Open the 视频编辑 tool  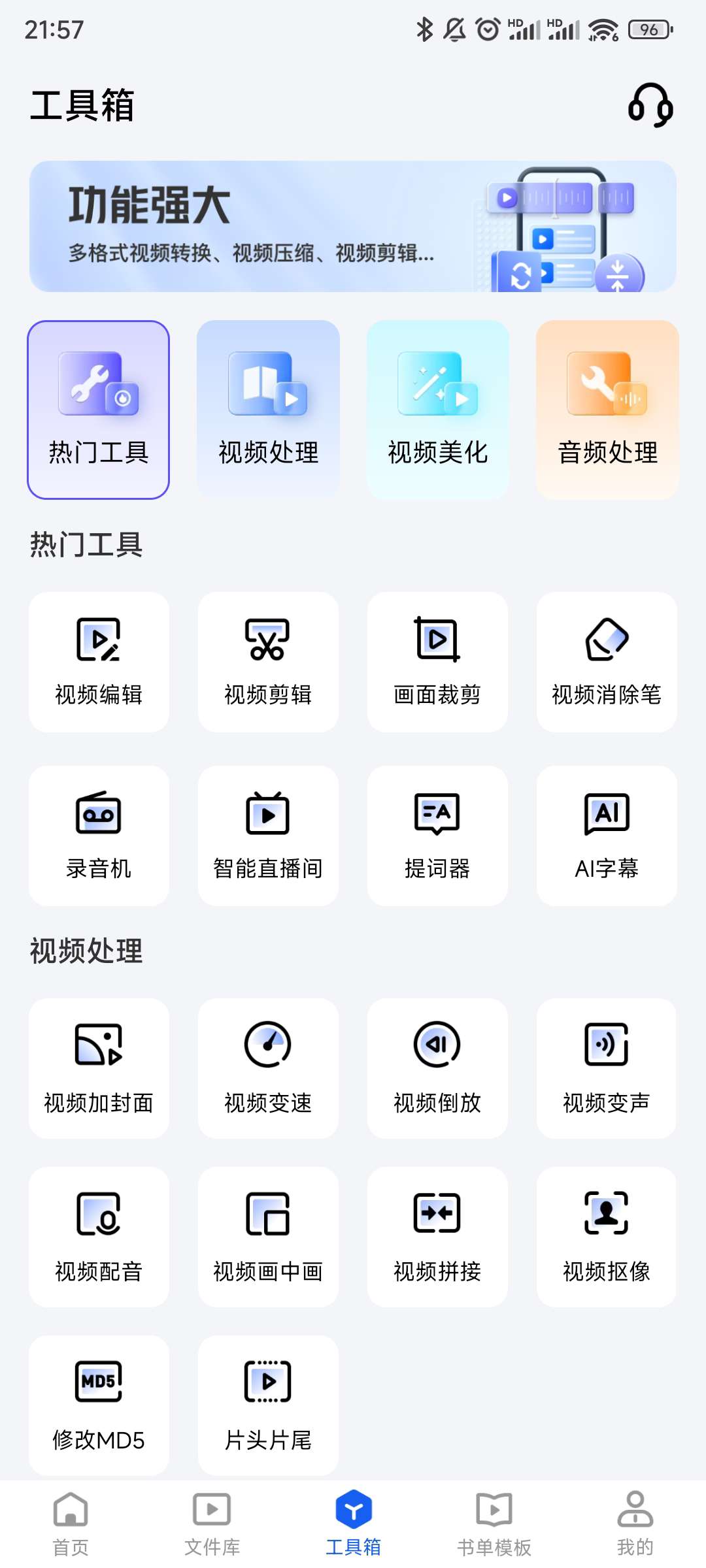coord(99,662)
